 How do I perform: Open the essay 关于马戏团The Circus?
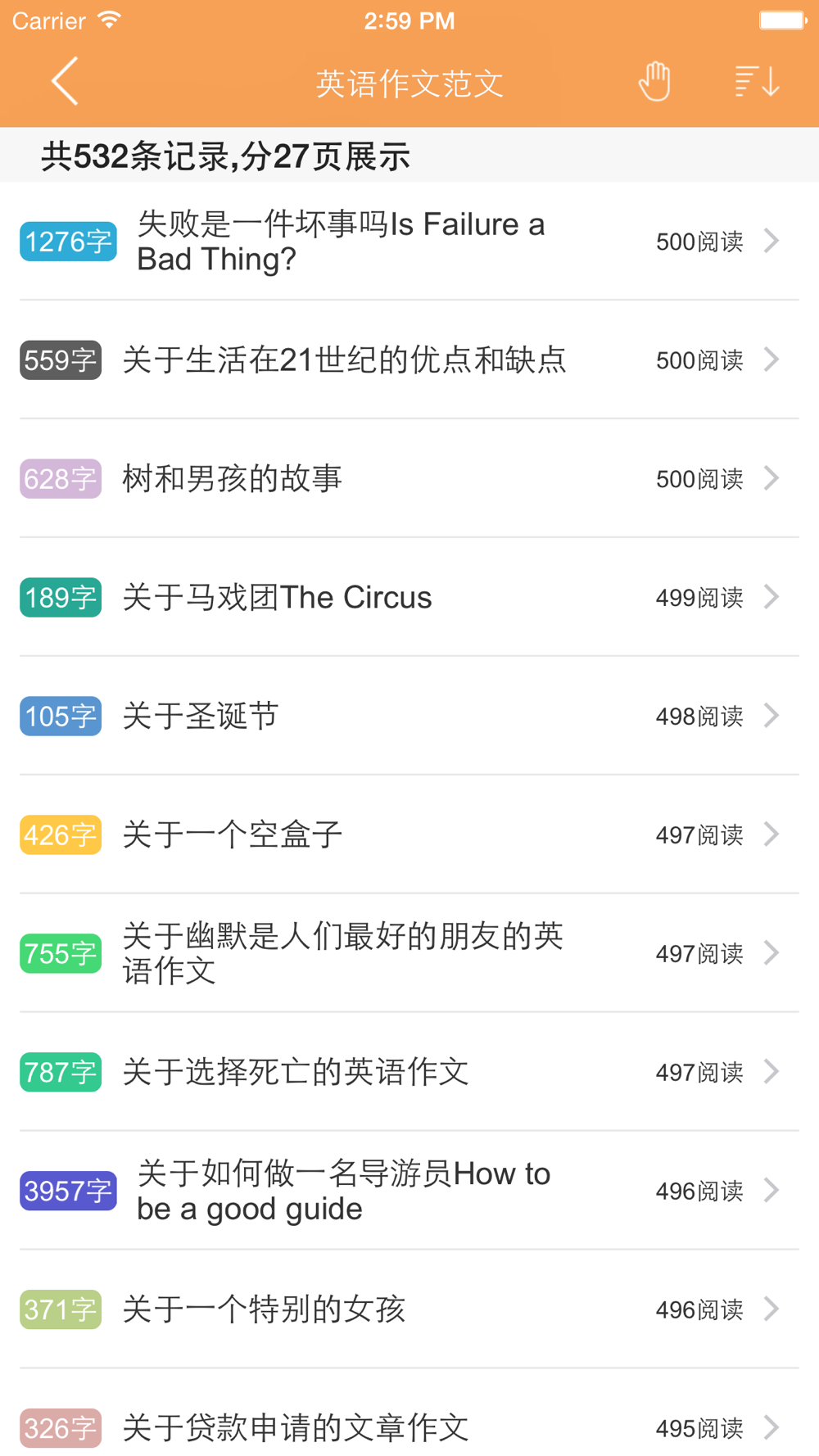409,598
